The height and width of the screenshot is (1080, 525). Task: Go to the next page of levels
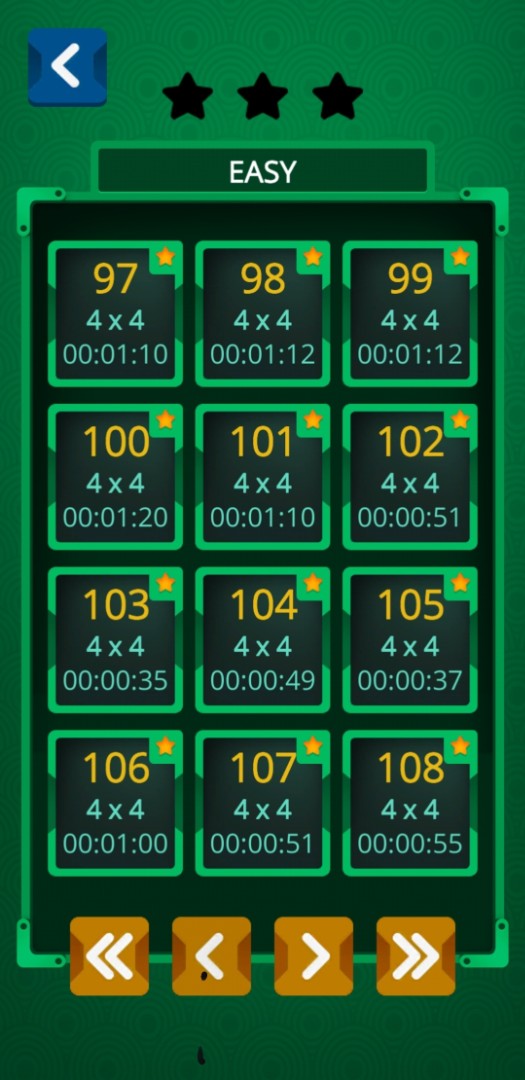[x=313, y=956]
